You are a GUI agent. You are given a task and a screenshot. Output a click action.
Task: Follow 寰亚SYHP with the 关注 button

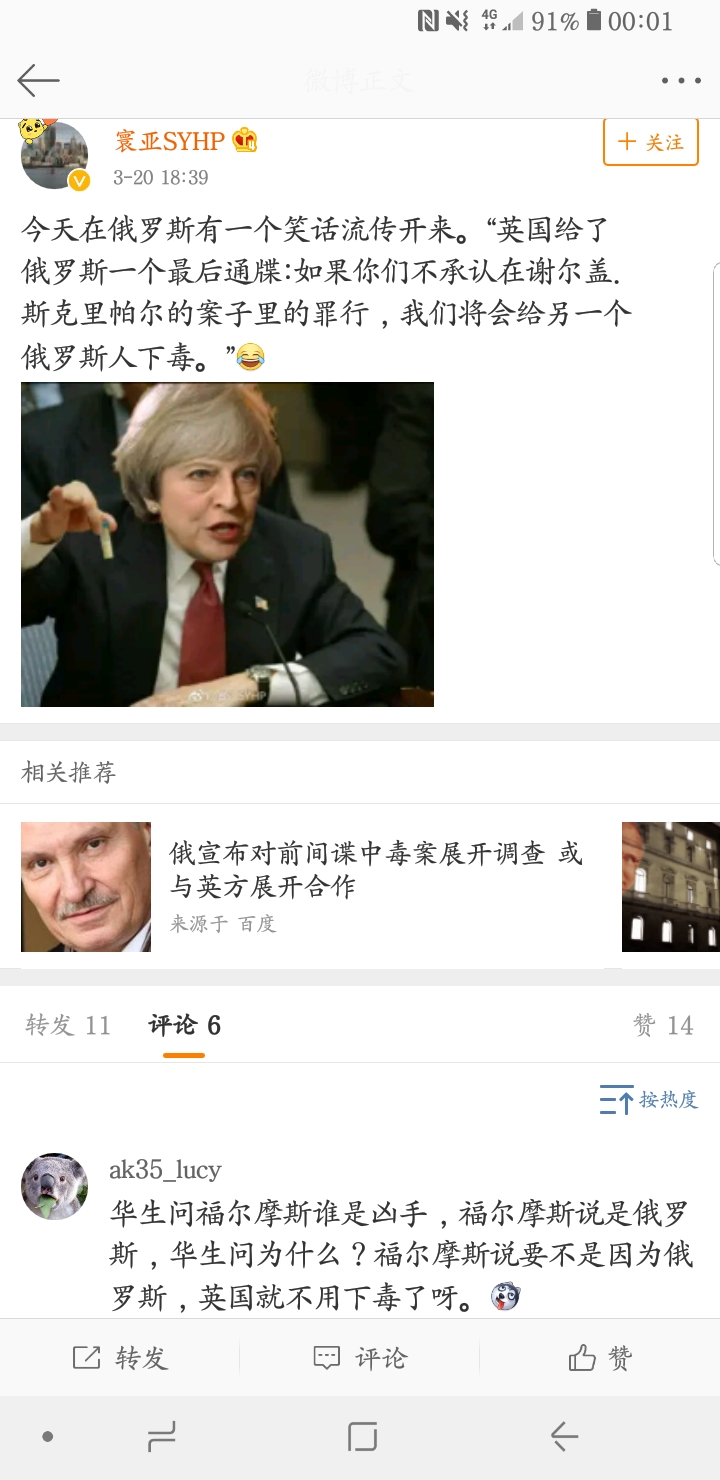[x=650, y=142]
